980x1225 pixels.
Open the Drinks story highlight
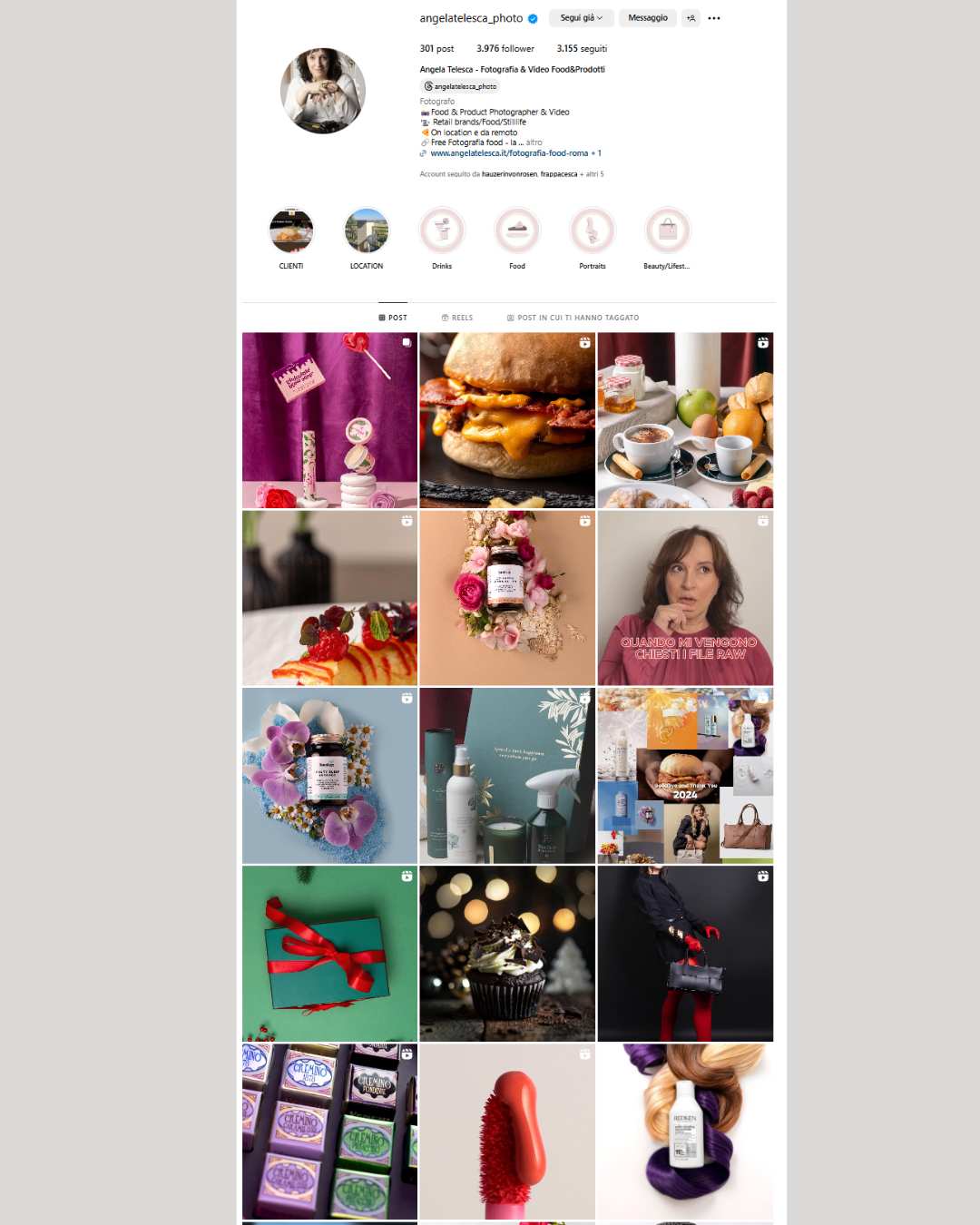pos(442,231)
